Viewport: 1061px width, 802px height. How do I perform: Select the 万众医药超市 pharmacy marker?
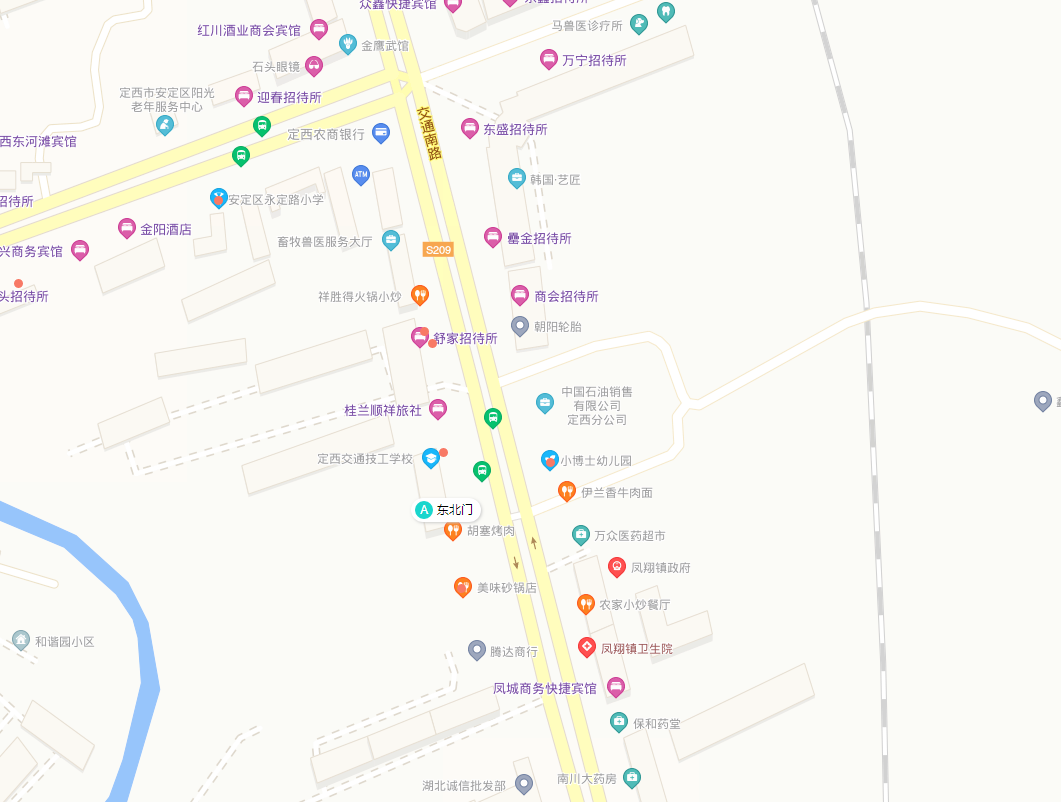tap(581, 535)
